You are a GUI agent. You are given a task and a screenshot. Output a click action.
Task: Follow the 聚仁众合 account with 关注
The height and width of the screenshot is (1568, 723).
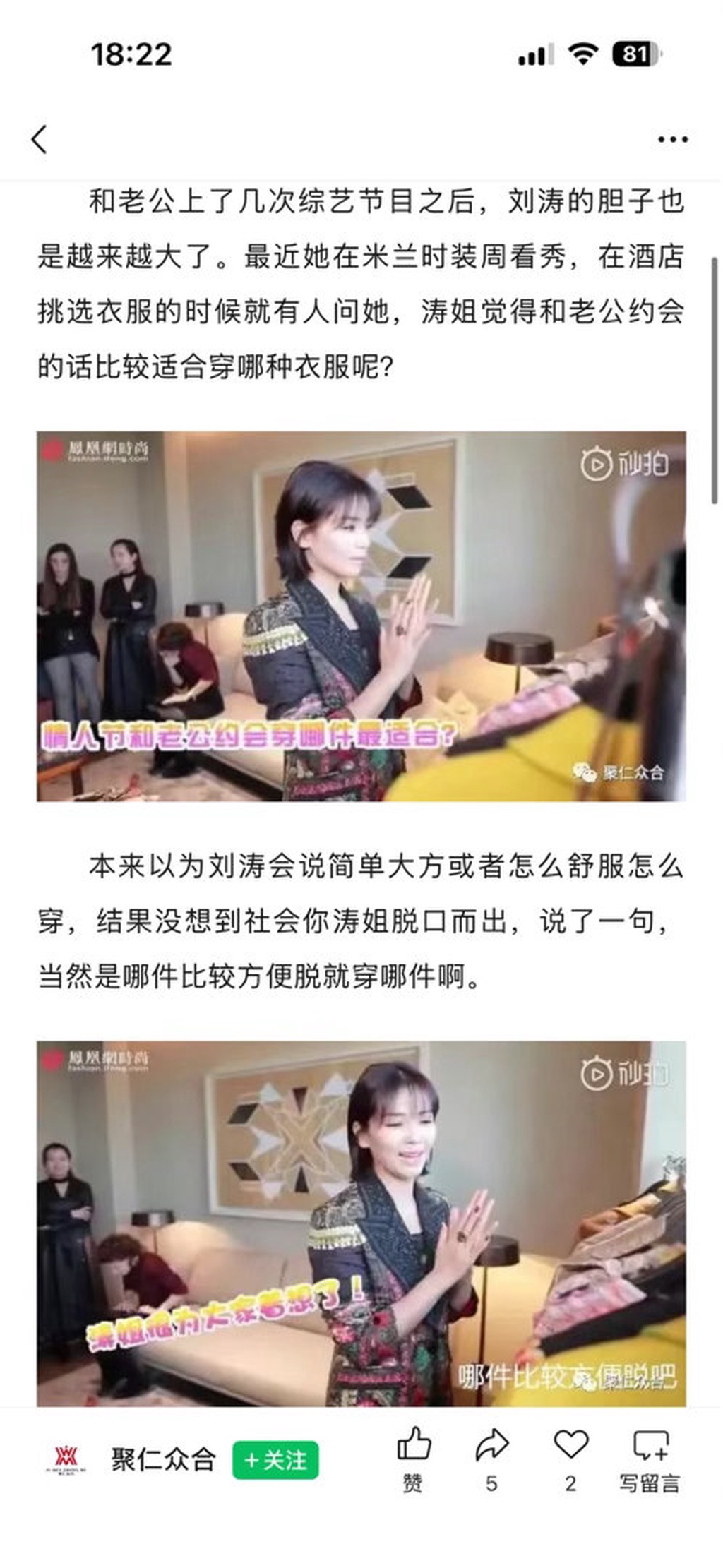(275, 1460)
